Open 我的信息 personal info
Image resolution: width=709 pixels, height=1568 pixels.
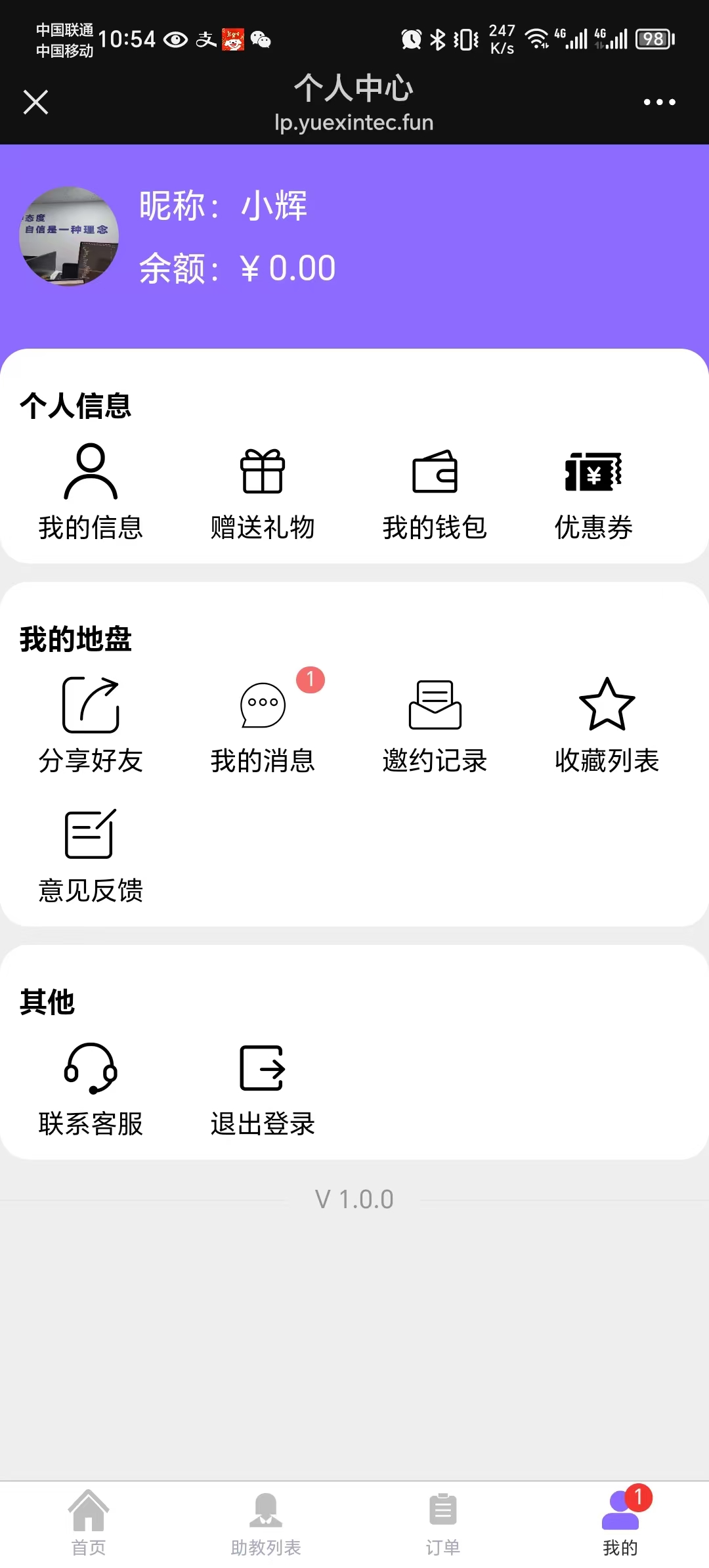point(91,491)
